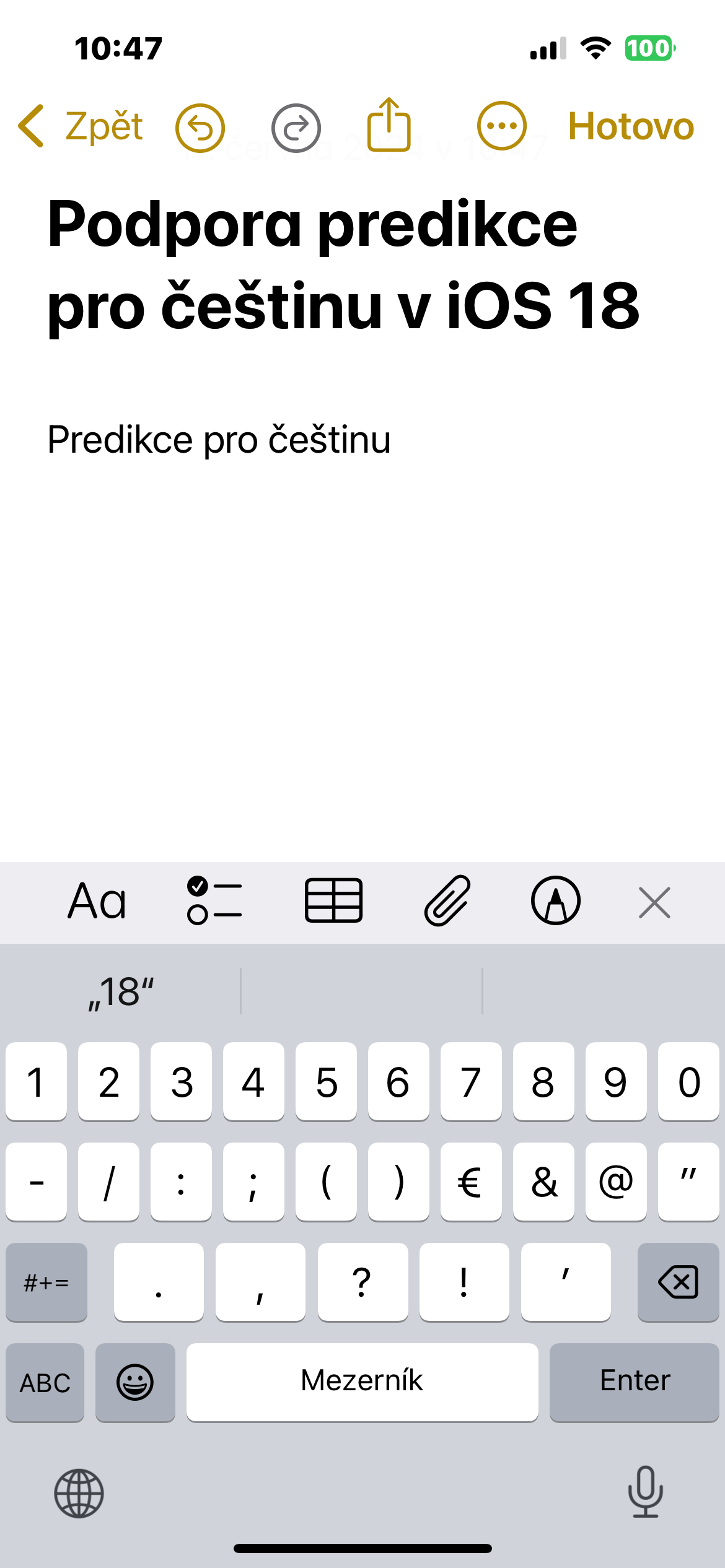Share this note
The image size is (725, 1568).
[389, 125]
